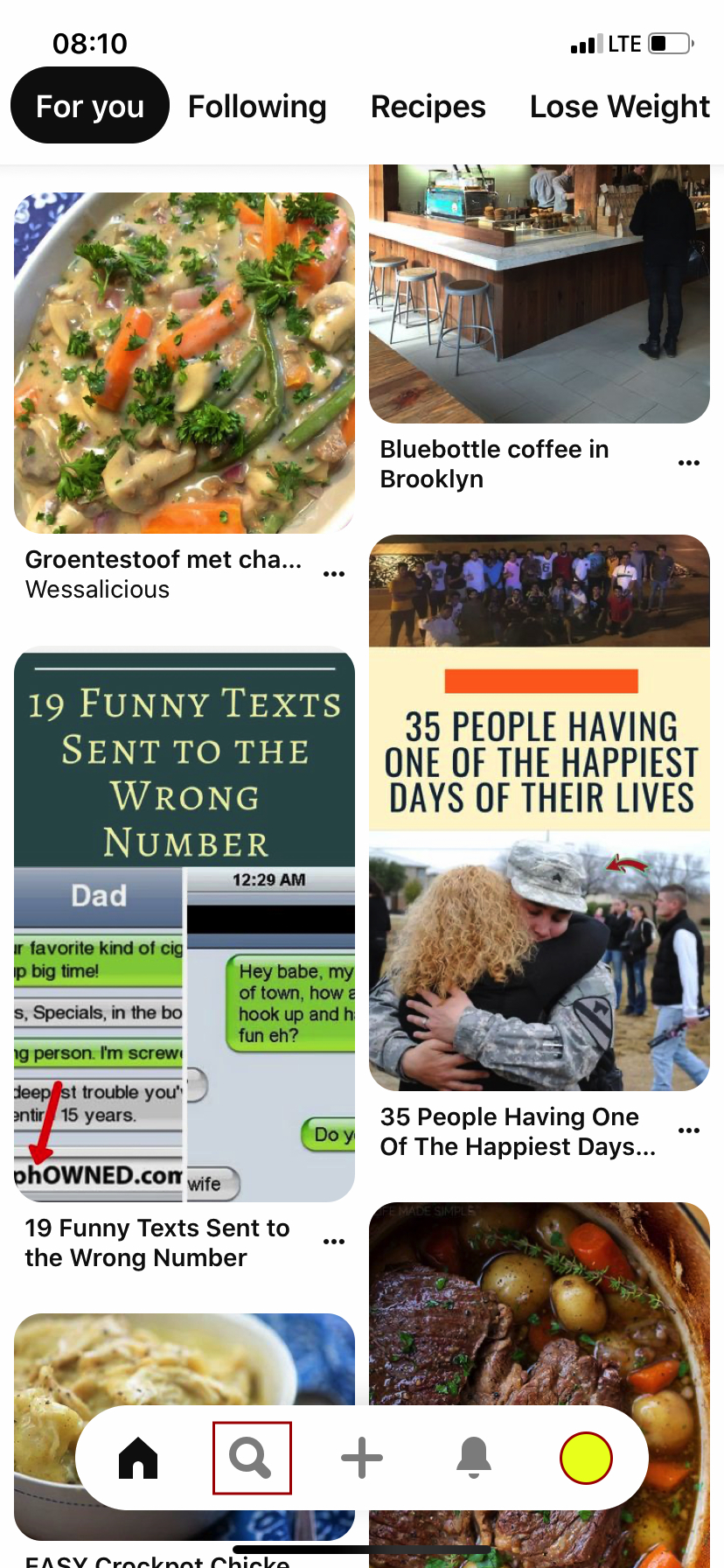This screenshot has height=1568, width=724.
Task: Open overflow menu on the 35 People pin
Action: point(689,1130)
